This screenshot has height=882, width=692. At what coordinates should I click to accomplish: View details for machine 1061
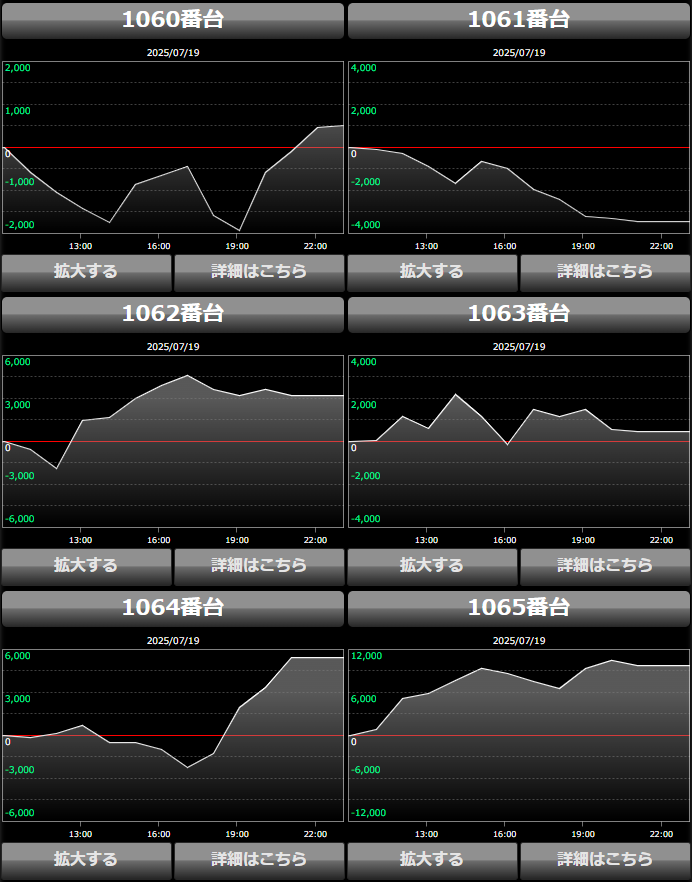tap(605, 272)
